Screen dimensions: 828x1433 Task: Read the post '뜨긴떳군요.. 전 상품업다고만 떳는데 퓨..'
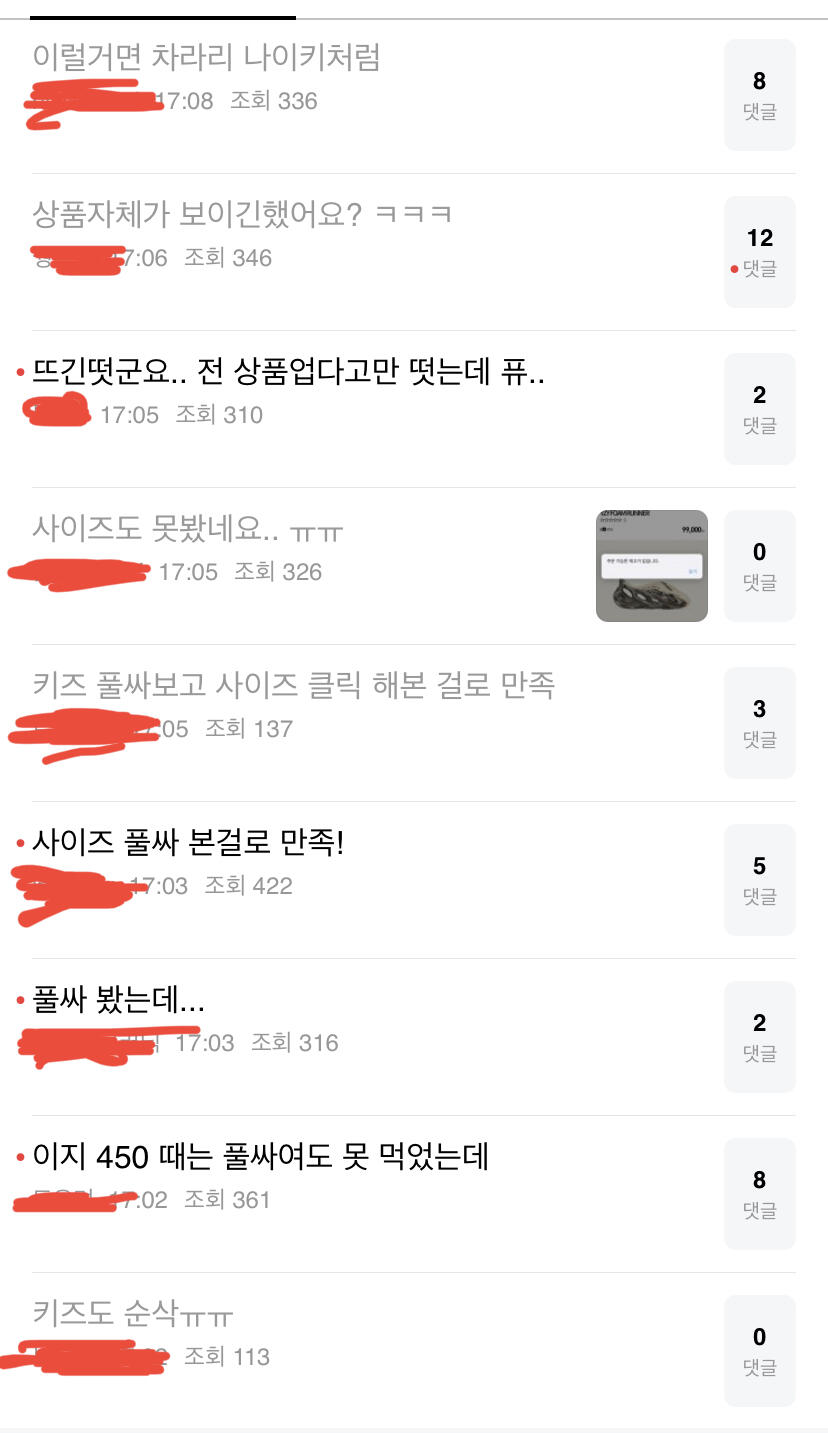pos(288,371)
